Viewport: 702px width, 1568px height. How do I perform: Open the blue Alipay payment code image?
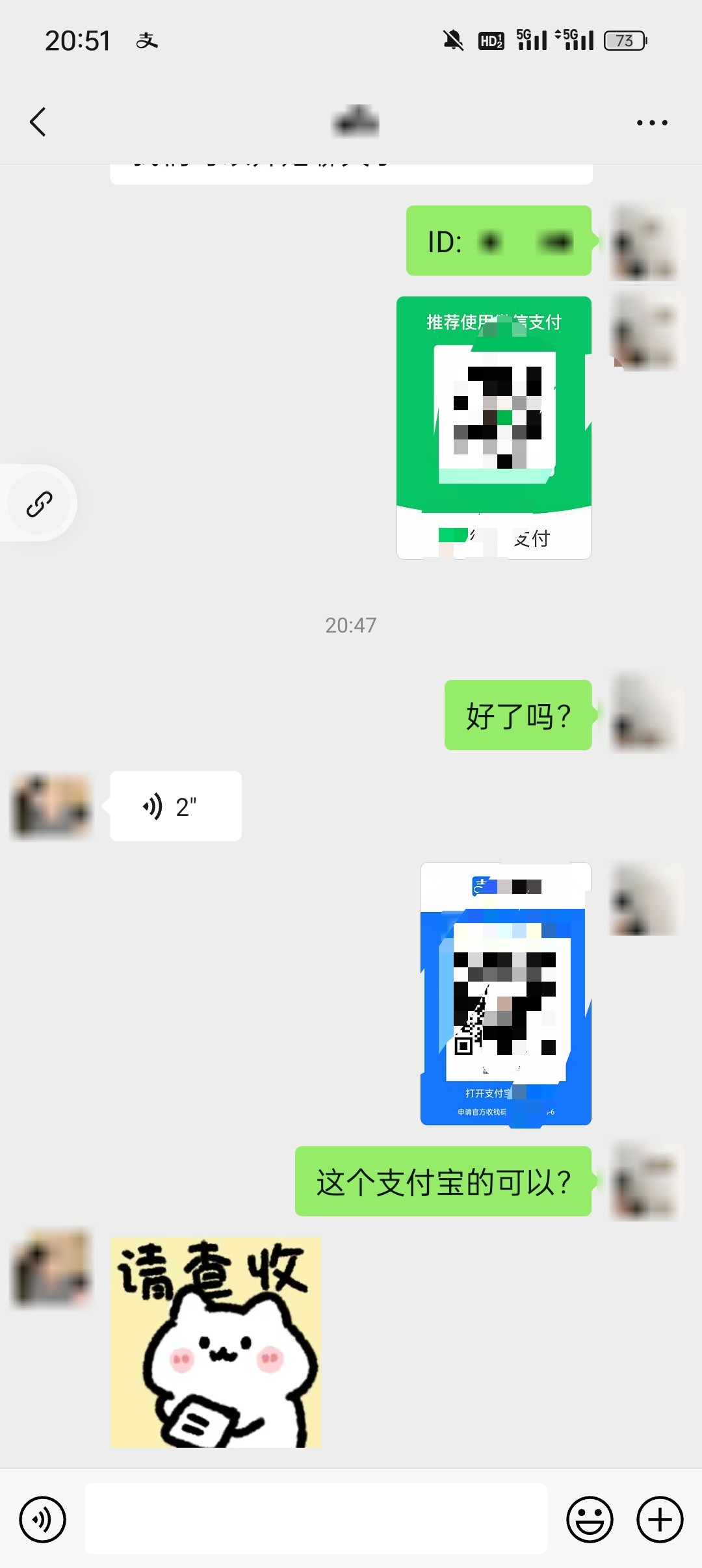coord(506,993)
